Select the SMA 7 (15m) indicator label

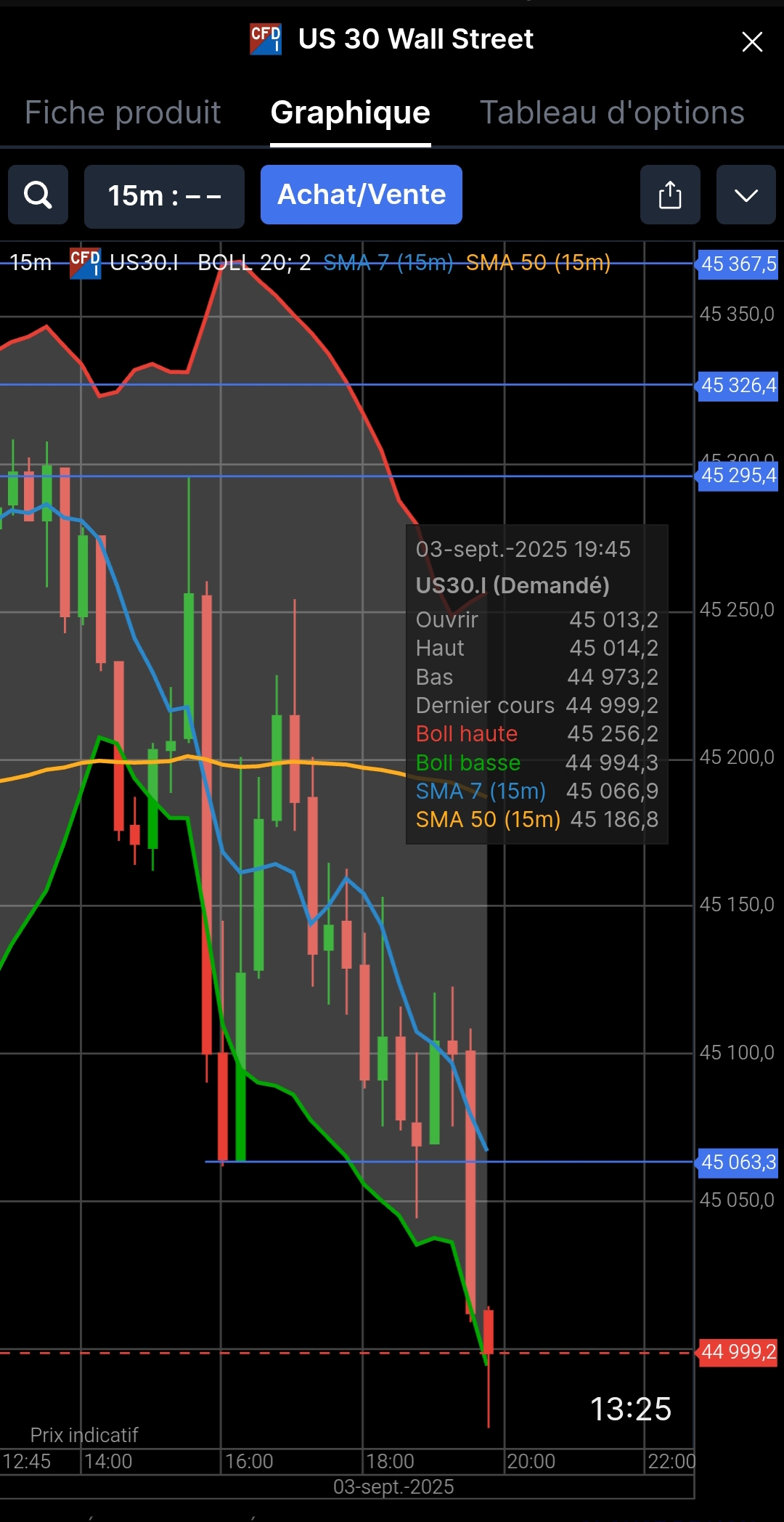388,263
